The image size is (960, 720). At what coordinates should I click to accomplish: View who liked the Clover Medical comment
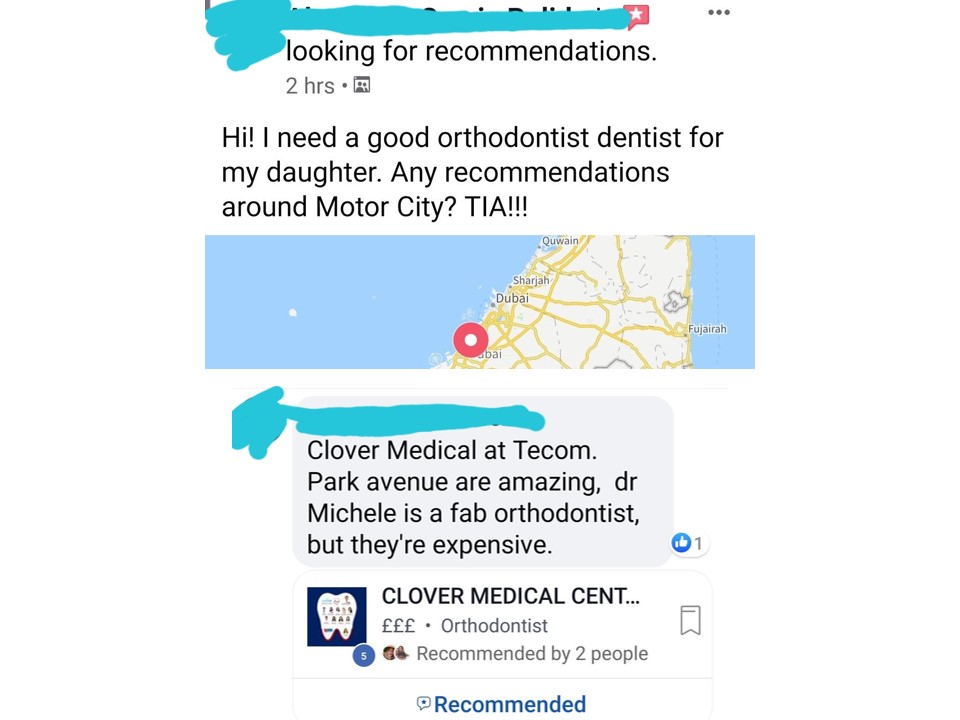[x=688, y=543]
